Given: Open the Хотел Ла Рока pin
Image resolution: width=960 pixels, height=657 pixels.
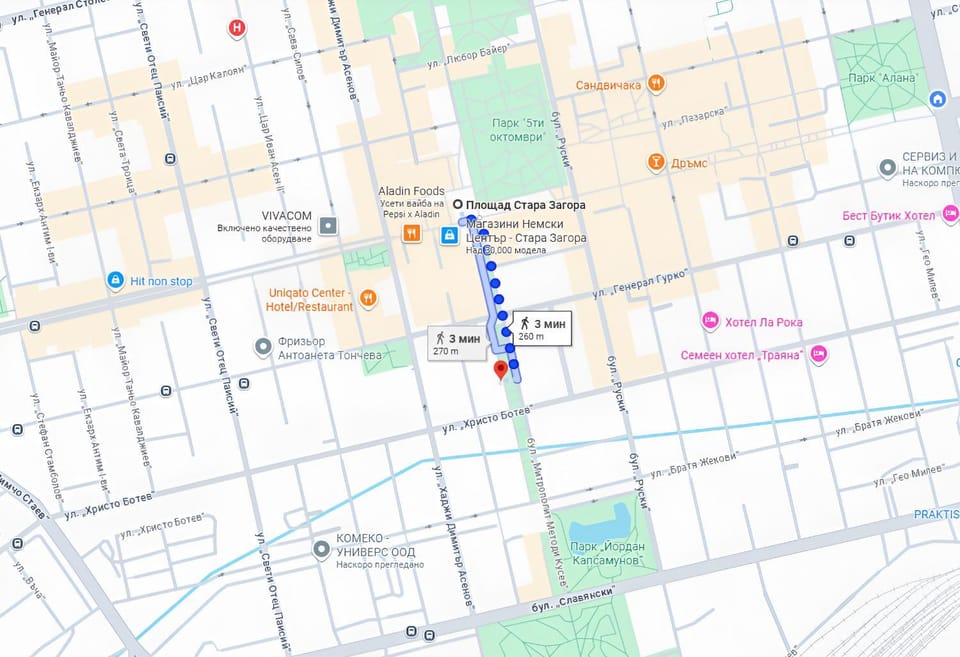Looking at the screenshot, I should pos(711,321).
